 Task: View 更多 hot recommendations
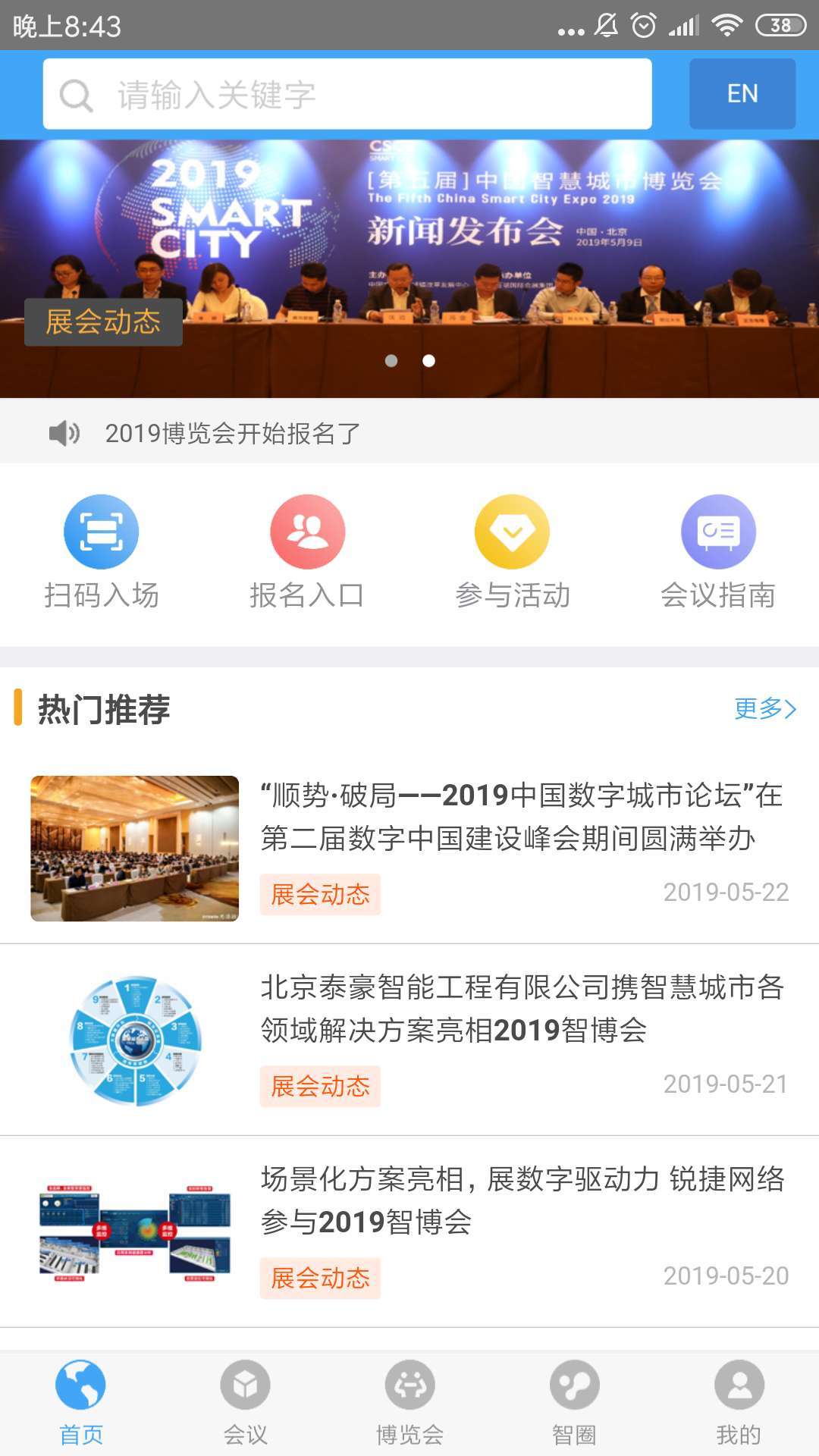(x=764, y=709)
